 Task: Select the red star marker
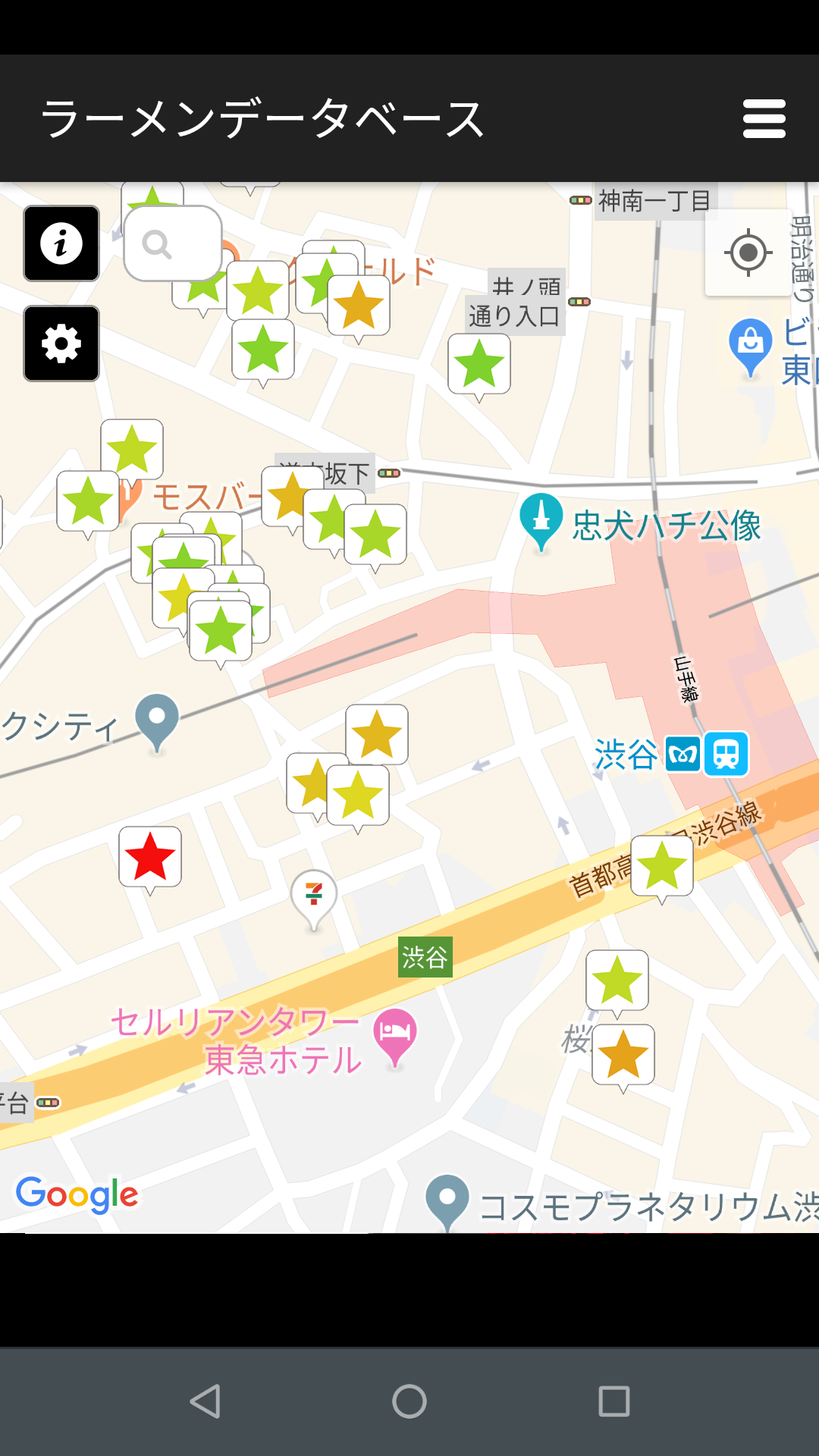point(150,859)
